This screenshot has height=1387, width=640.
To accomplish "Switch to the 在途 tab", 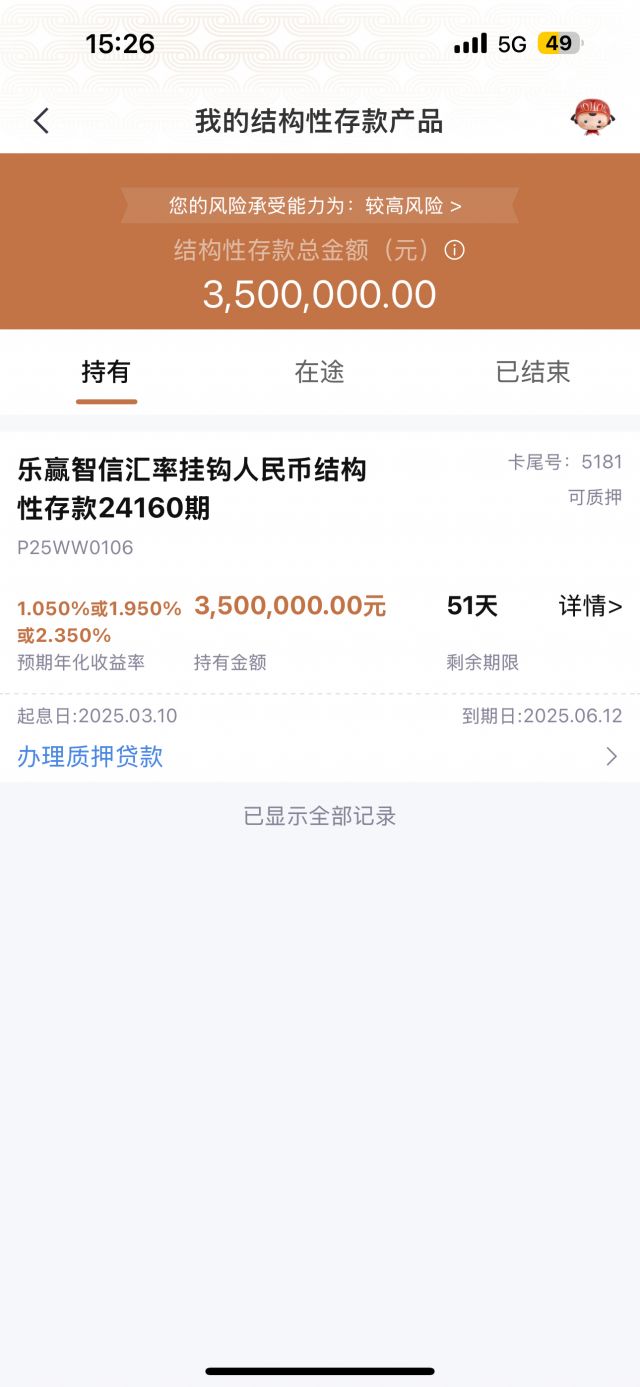I will 319,372.
